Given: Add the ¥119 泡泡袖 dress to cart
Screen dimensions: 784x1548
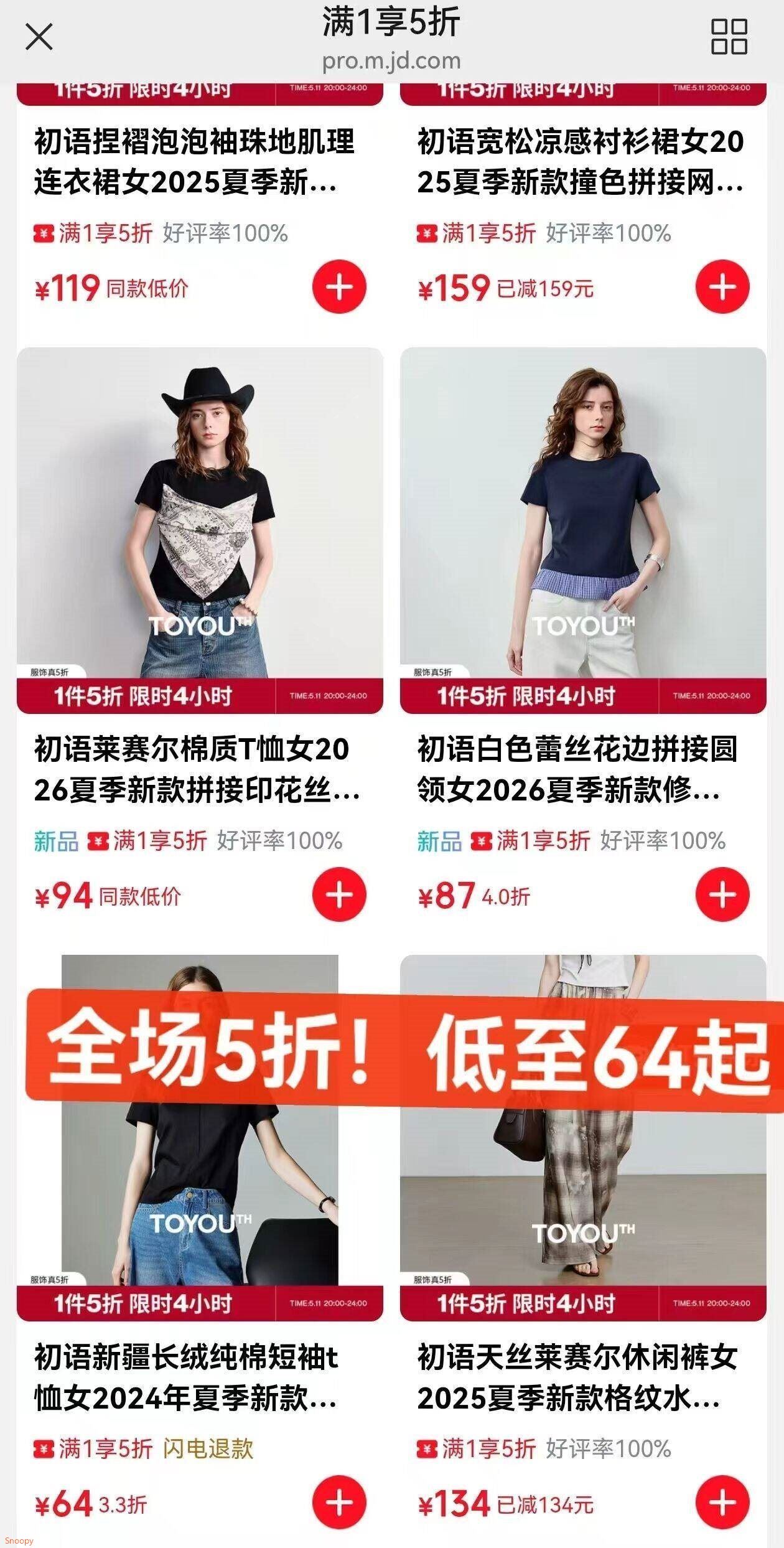Looking at the screenshot, I should [x=339, y=287].
